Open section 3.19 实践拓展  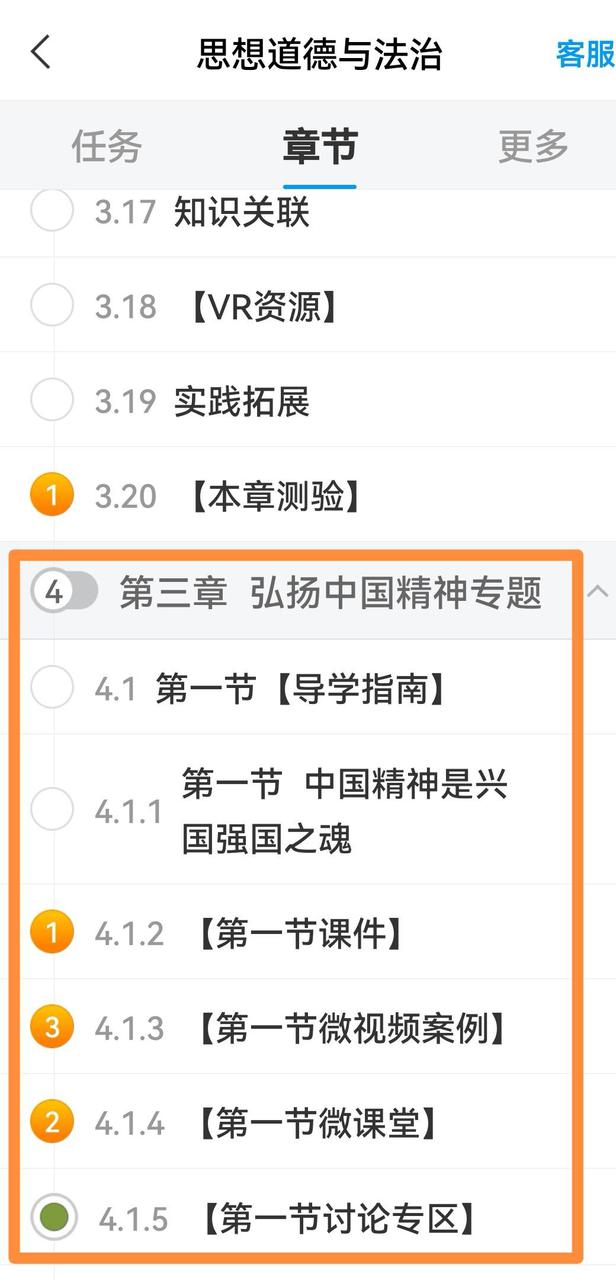[x=241, y=401]
